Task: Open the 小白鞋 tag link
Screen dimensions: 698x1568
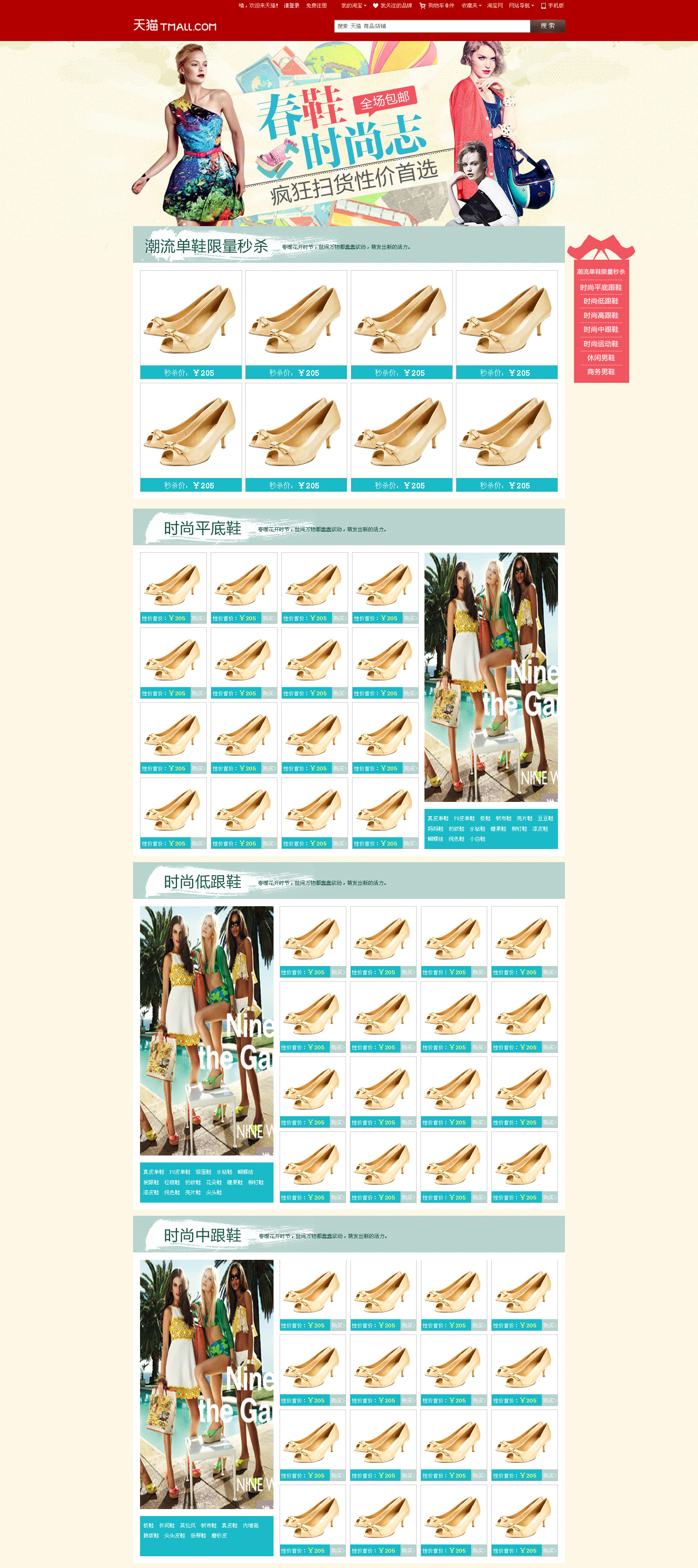Action: pos(477,839)
